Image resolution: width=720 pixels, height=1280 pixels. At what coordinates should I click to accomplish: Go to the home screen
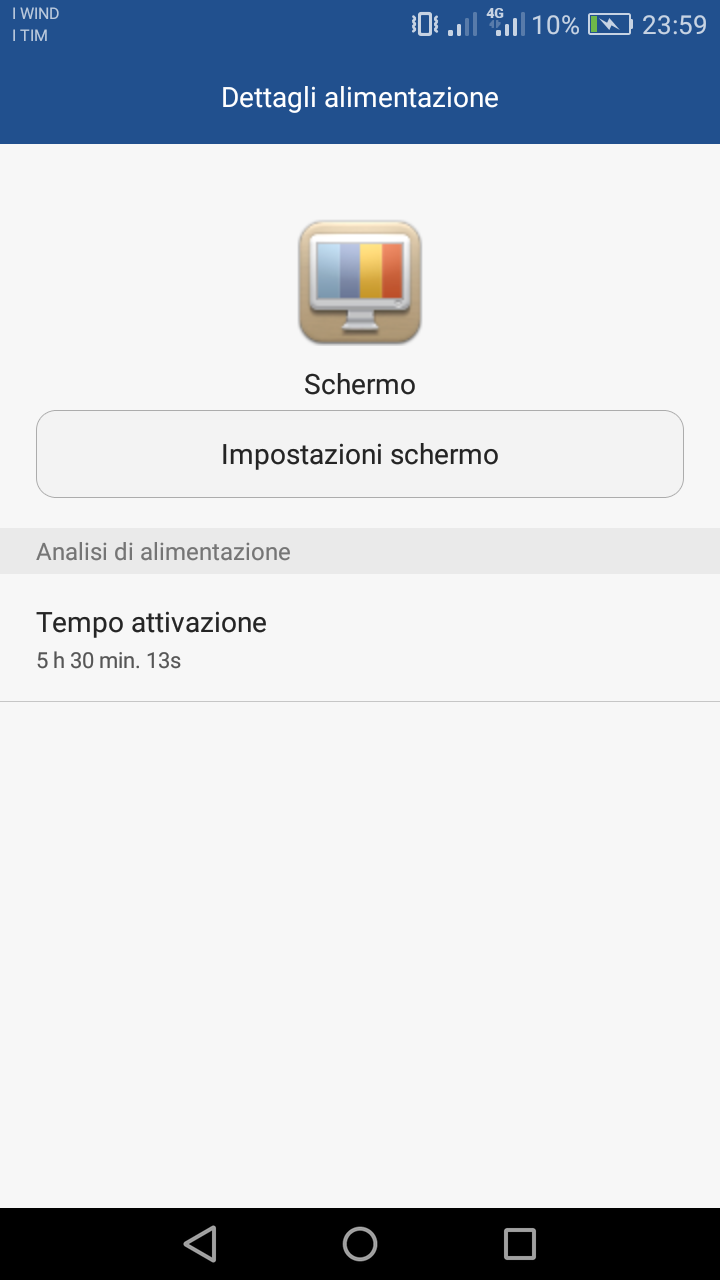coord(360,1244)
